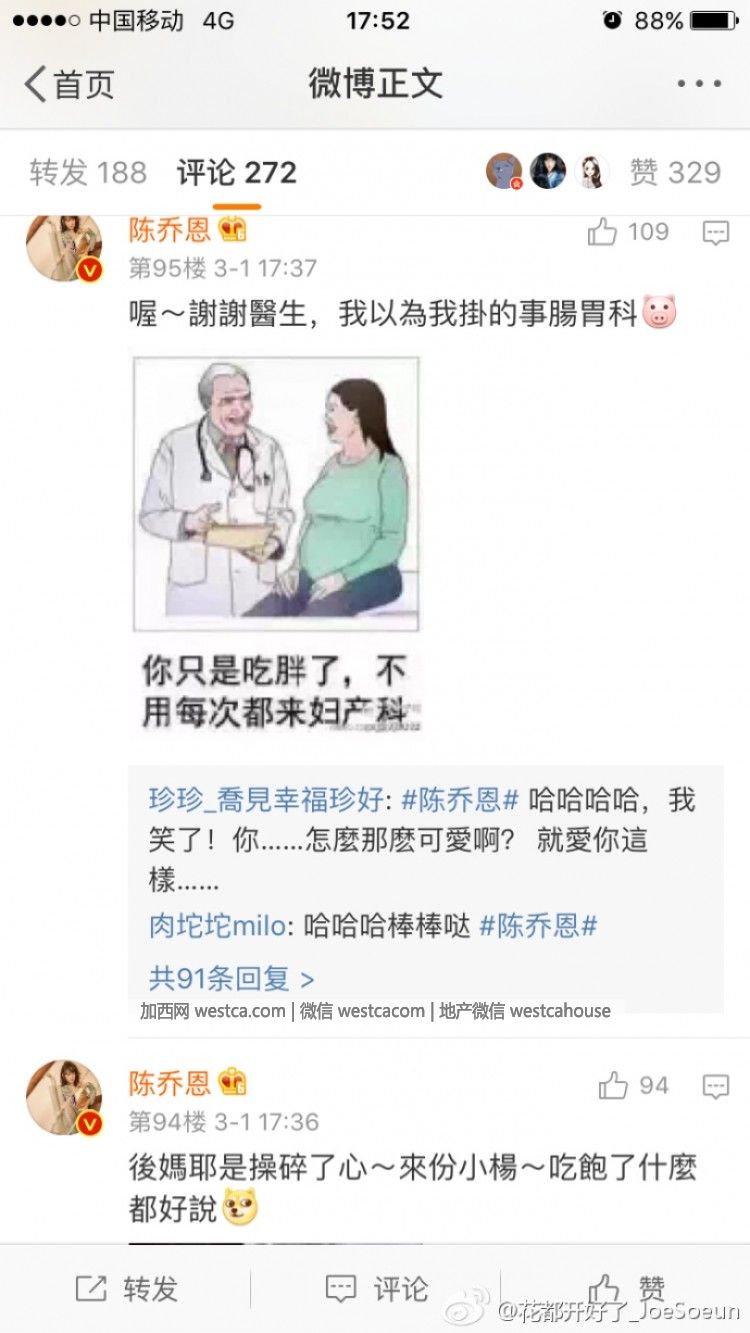Open the three-dot overflow menu
Viewport: 750px width, 1333px height.
(x=698, y=84)
